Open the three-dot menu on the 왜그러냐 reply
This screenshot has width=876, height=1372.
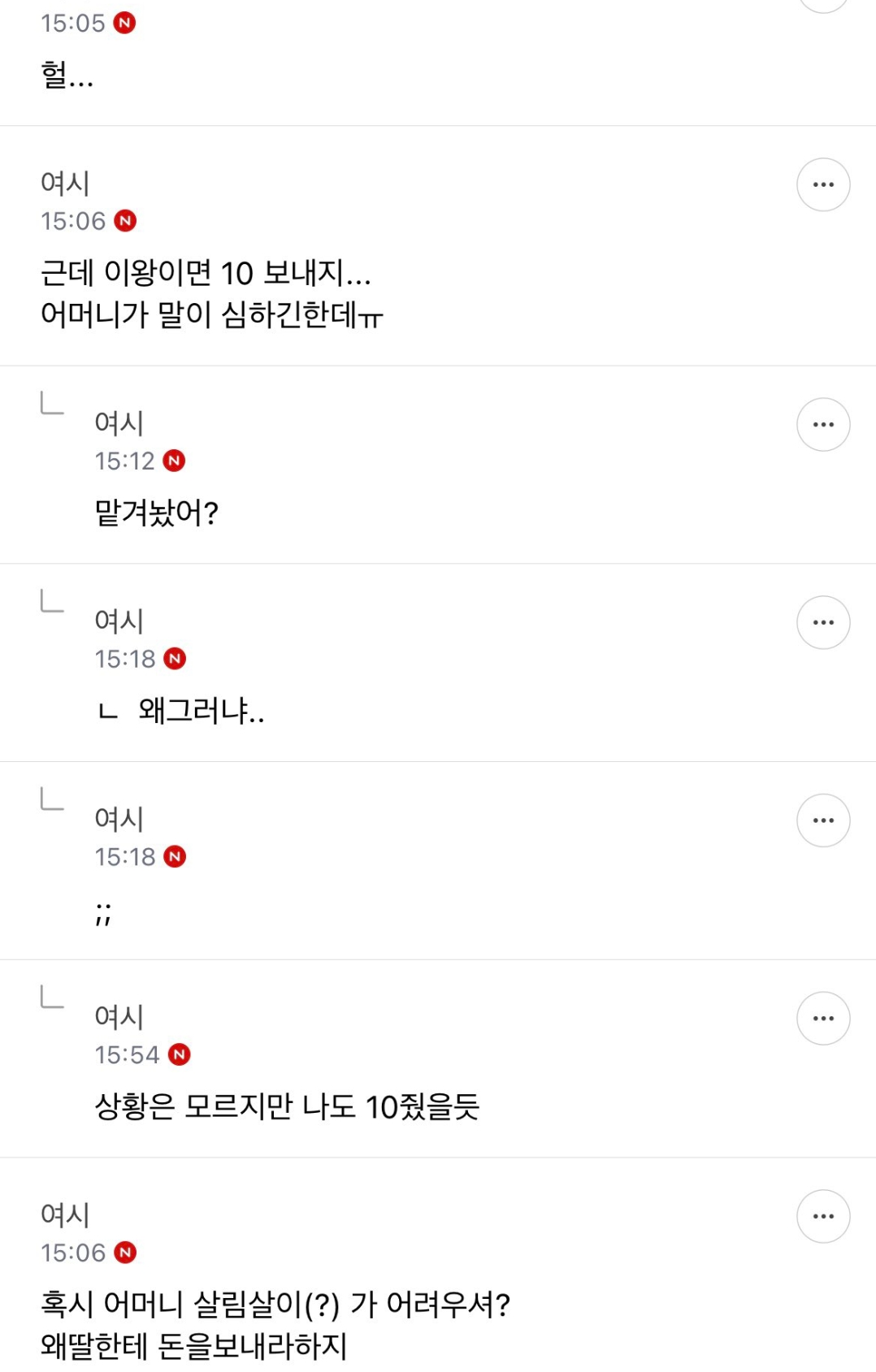824,621
